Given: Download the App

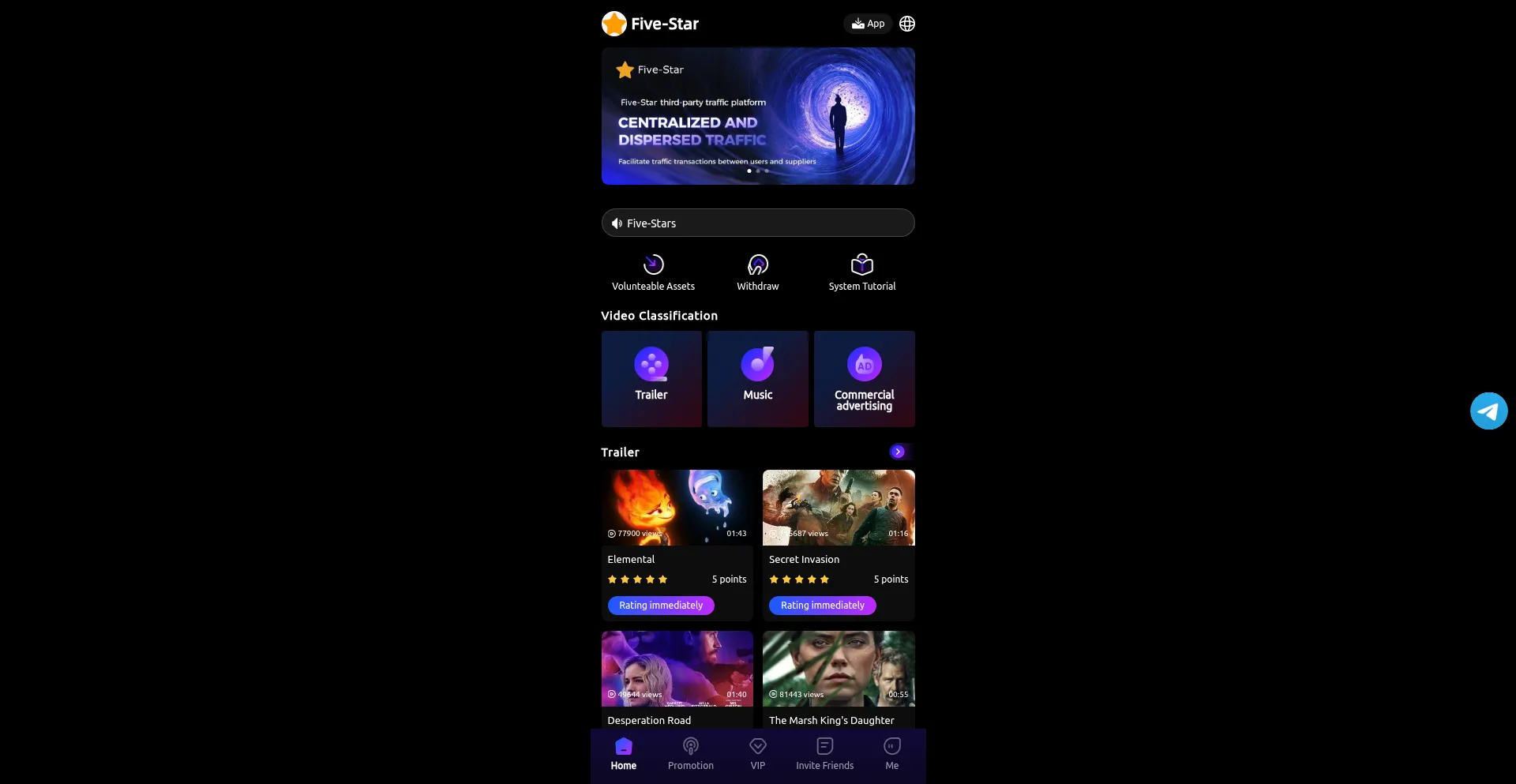Looking at the screenshot, I should click(x=868, y=24).
